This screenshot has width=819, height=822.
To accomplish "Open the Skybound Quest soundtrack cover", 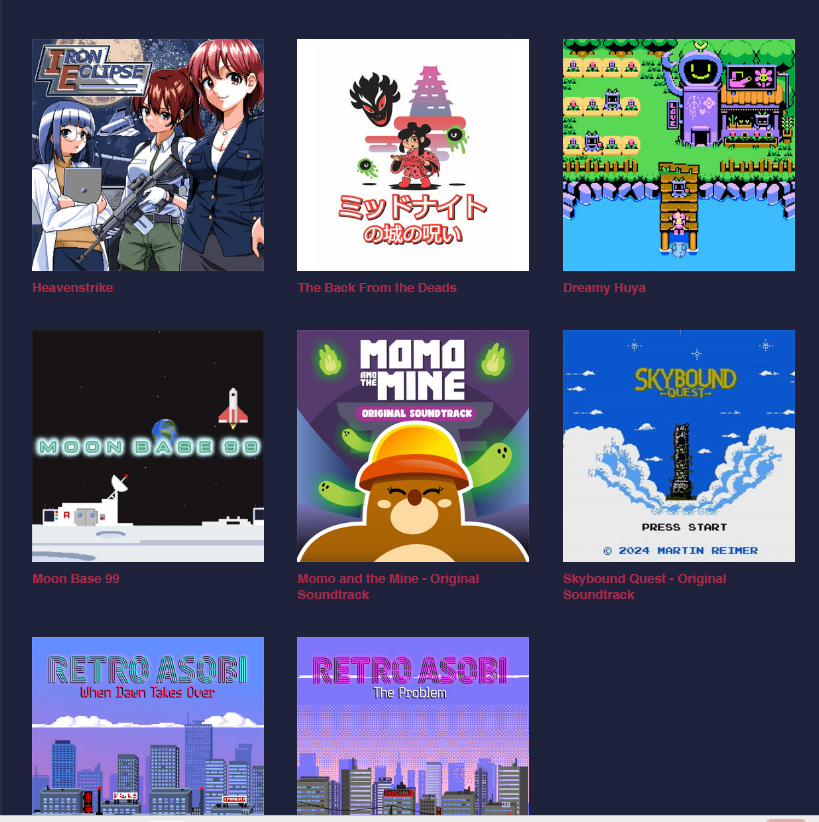I will click(x=679, y=446).
